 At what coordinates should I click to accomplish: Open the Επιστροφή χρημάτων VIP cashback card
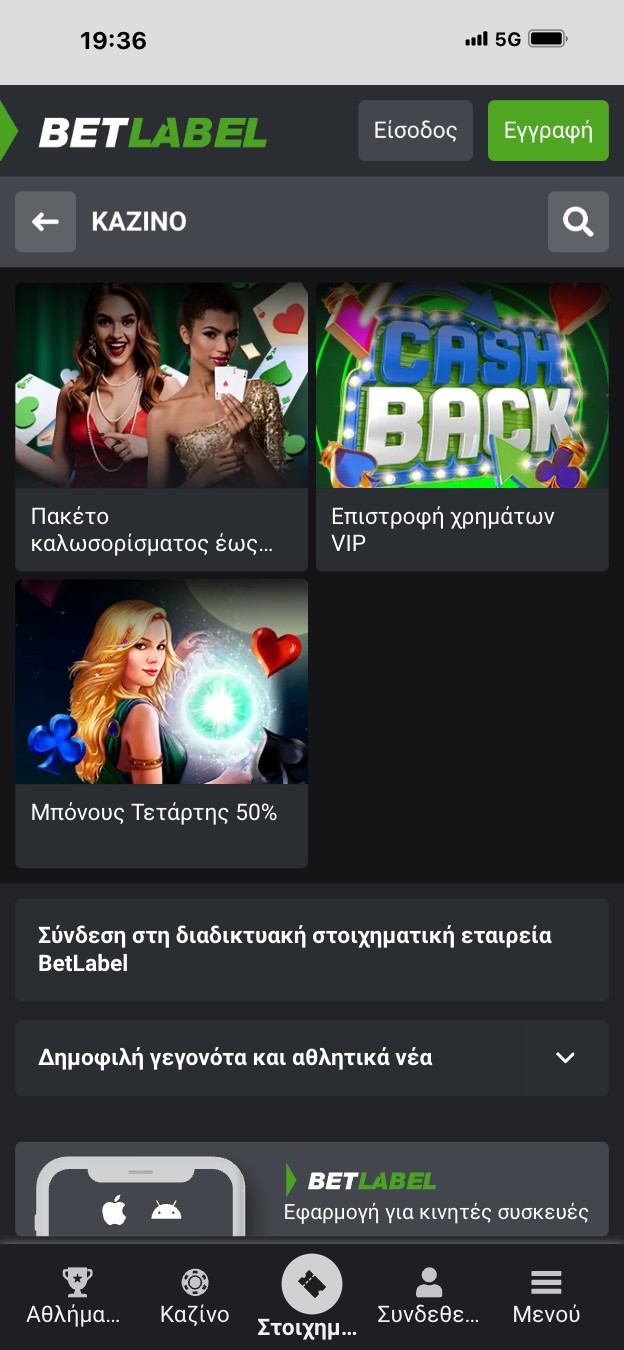point(462,427)
